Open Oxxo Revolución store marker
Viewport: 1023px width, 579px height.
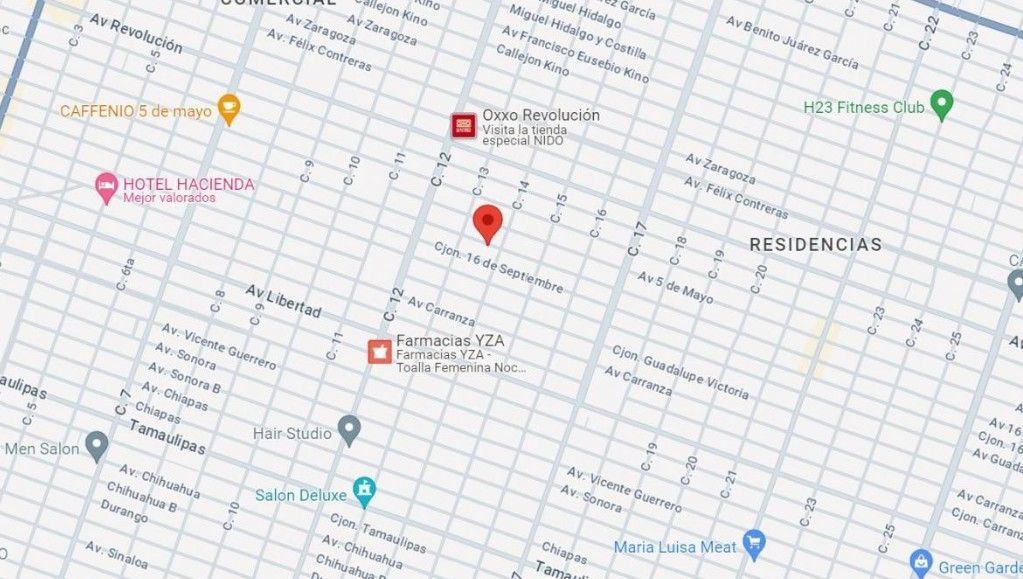point(463,125)
